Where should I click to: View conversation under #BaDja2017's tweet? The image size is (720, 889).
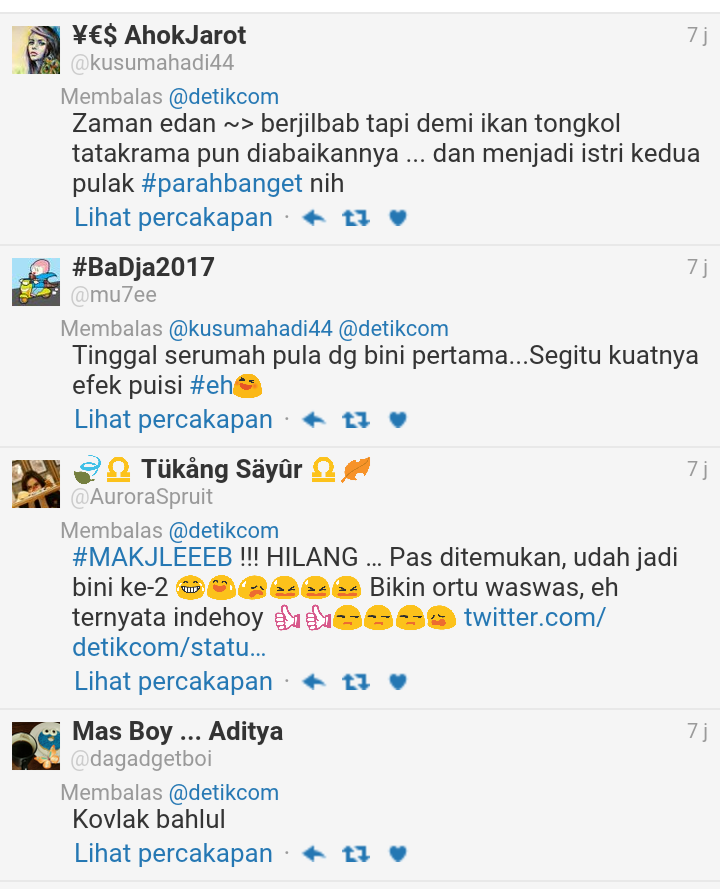173,420
